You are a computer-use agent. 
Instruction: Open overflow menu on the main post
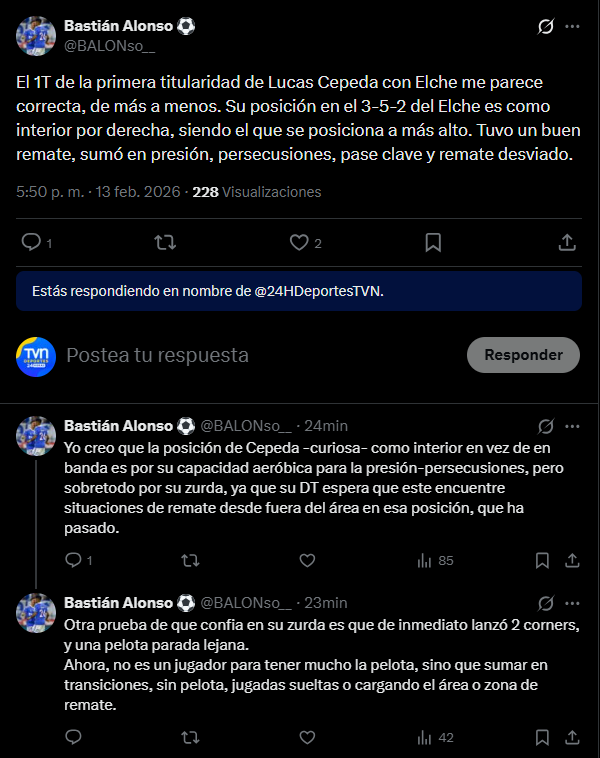(571, 27)
